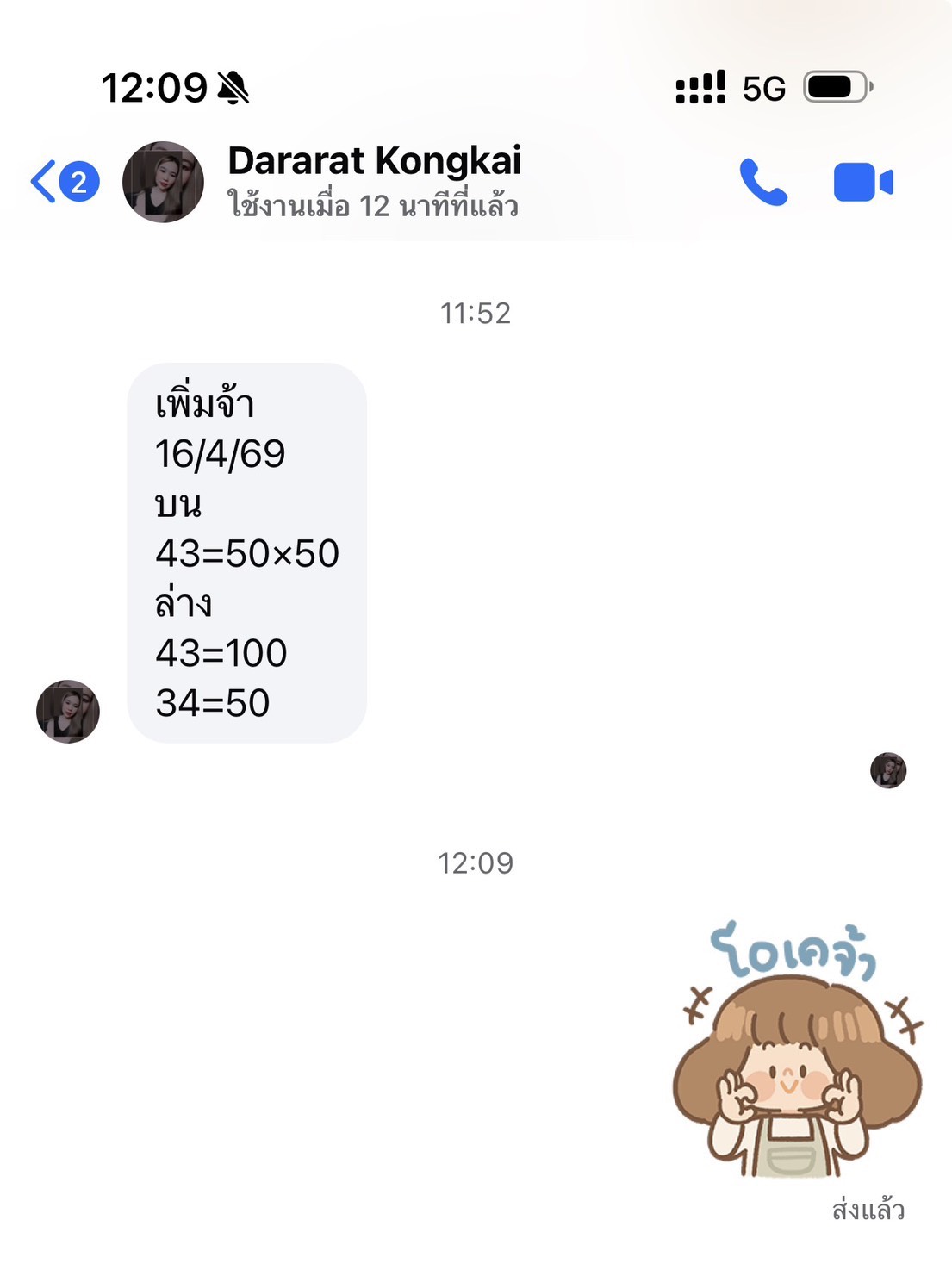
Task: Tap the sent โอเคจ้า sticker
Action: [797, 1053]
